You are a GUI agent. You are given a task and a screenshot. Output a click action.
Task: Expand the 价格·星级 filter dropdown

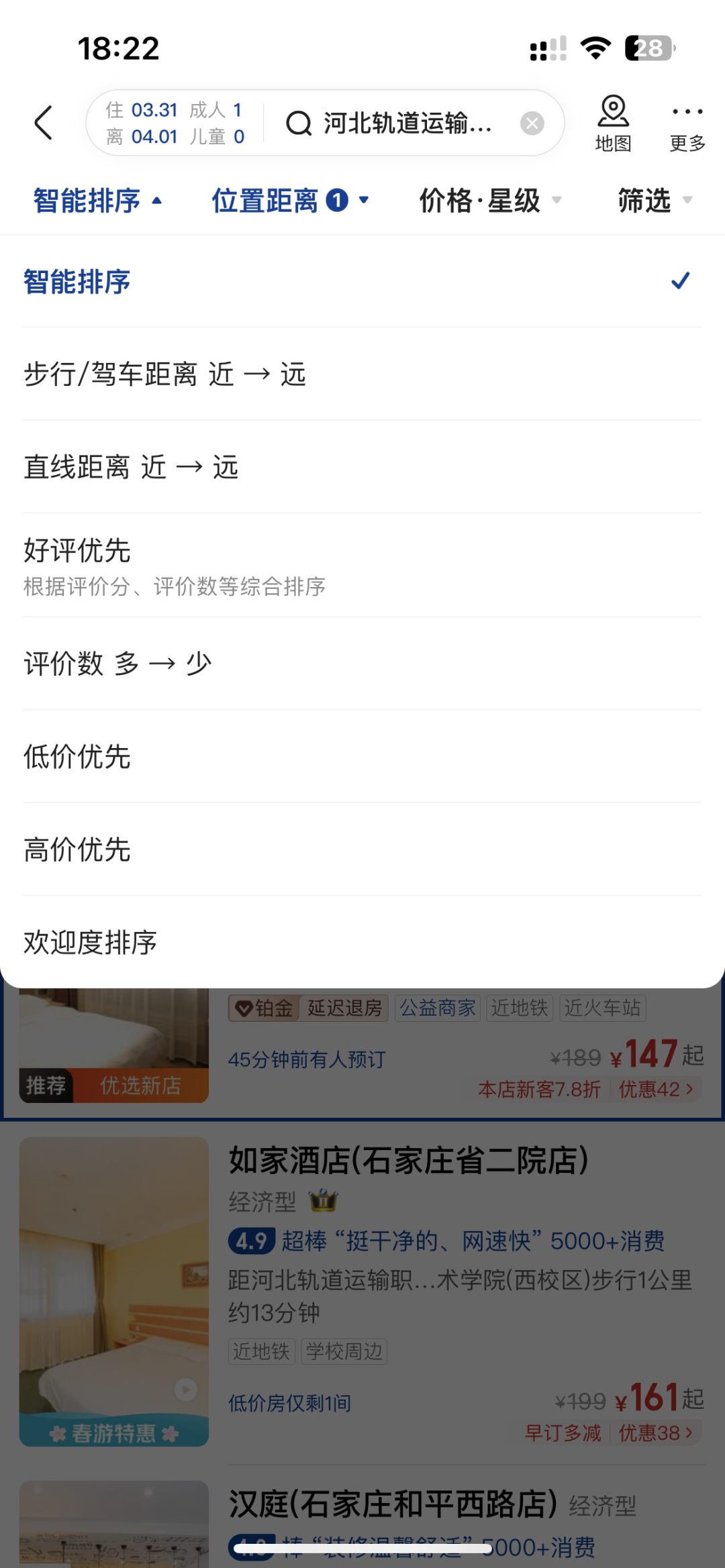coord(490,200)
